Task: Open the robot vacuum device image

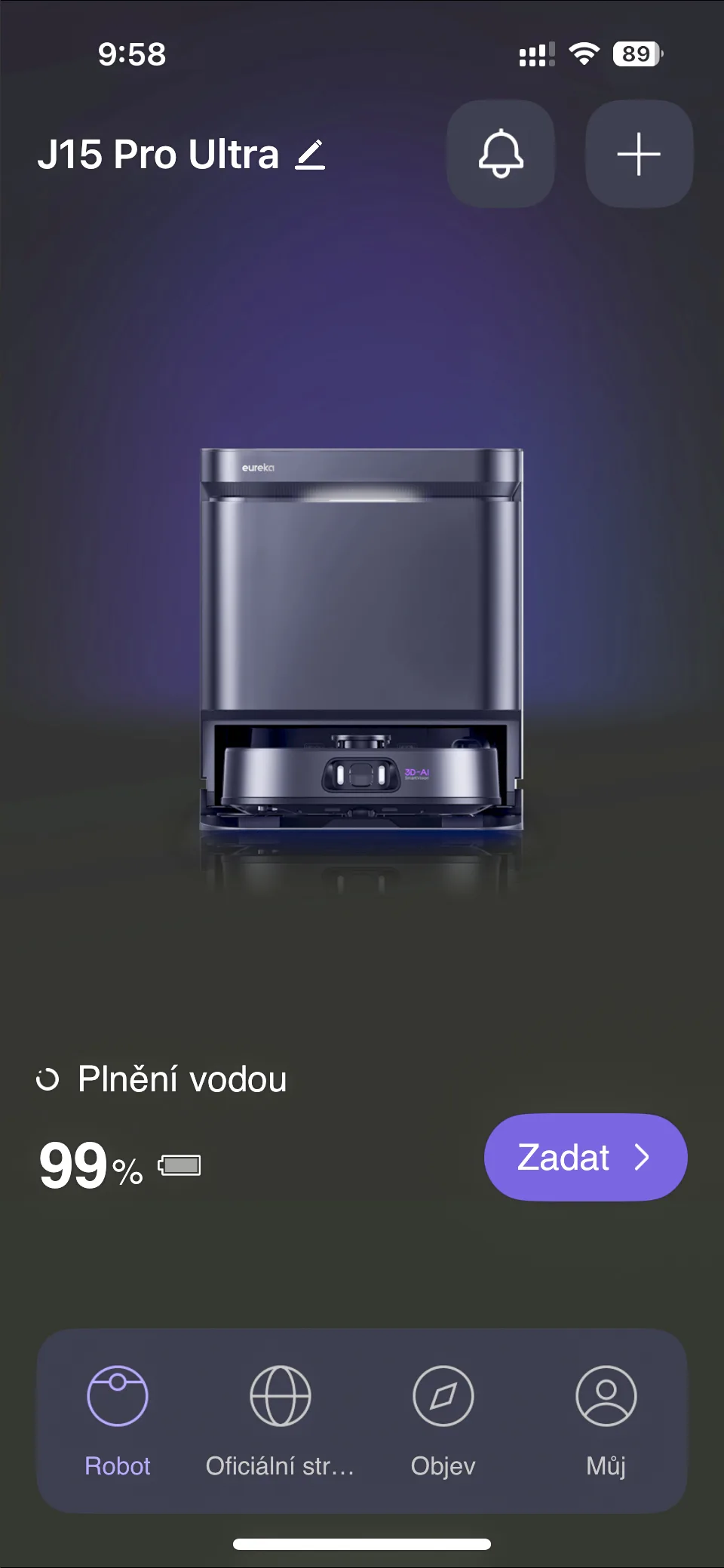Action: 361,641
